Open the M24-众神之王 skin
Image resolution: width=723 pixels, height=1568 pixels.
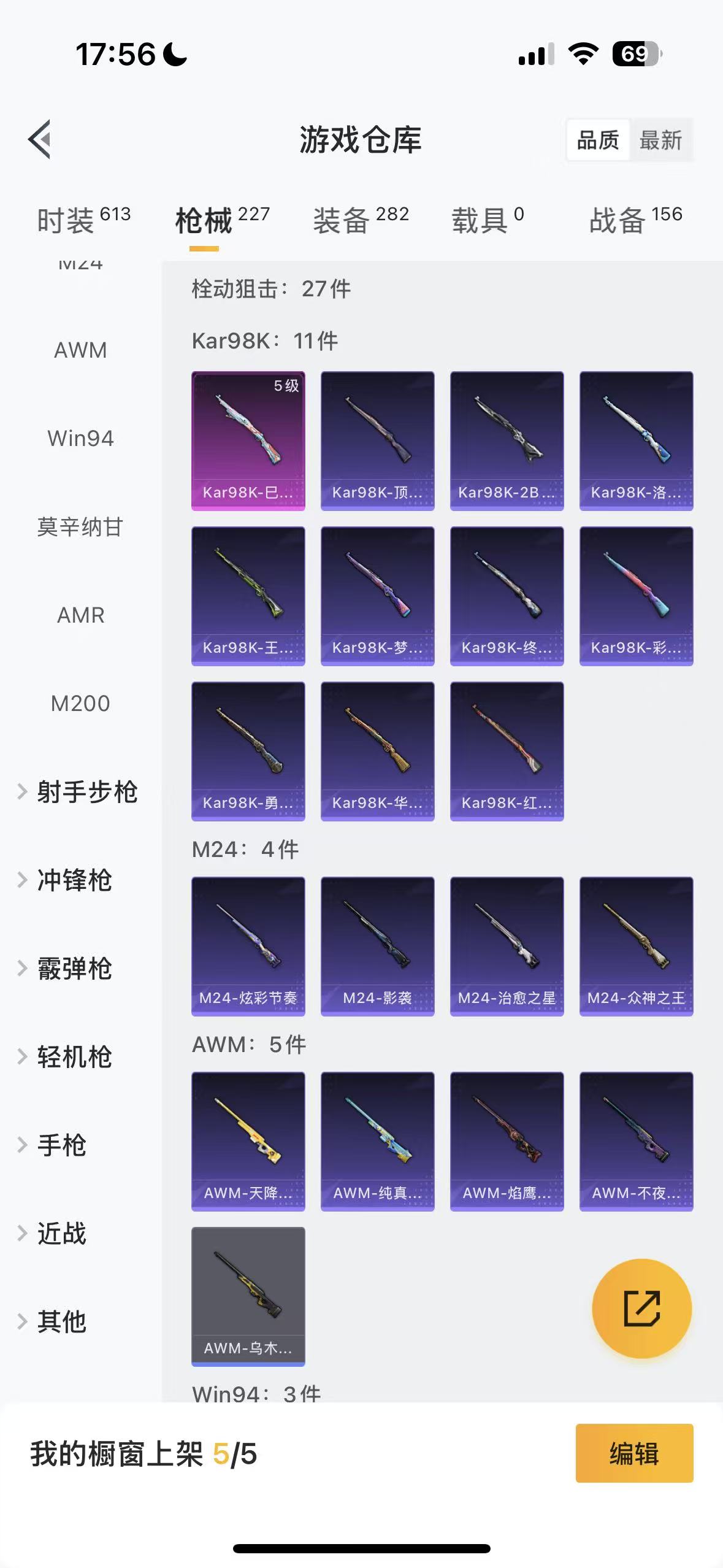click(x=636, y=946)
